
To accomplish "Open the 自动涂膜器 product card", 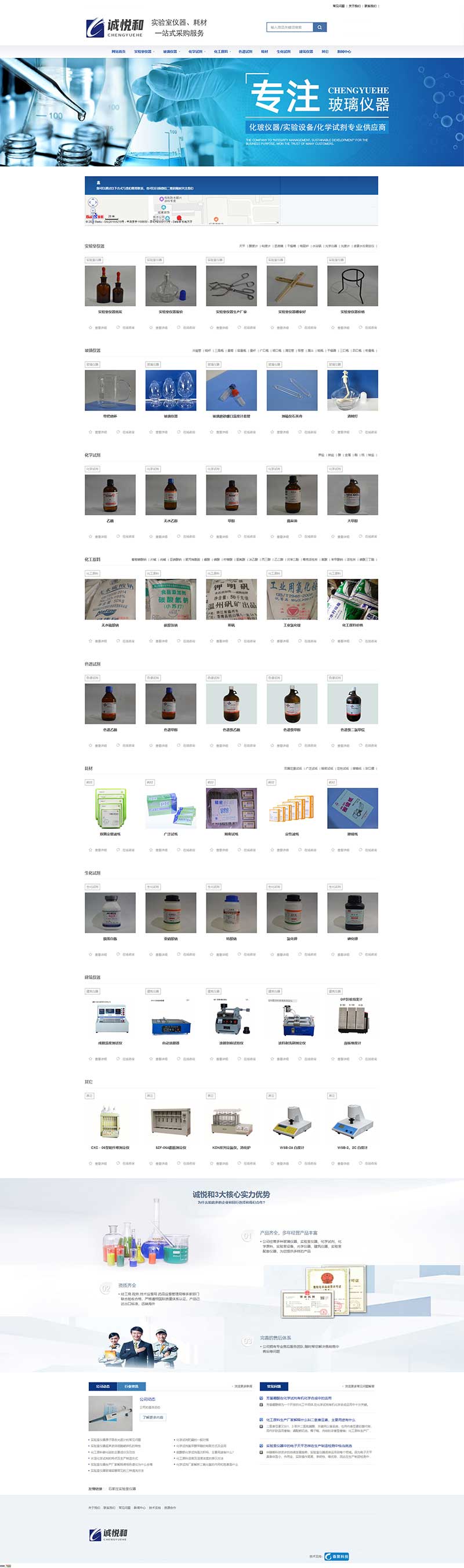I will click(171, 1018).
